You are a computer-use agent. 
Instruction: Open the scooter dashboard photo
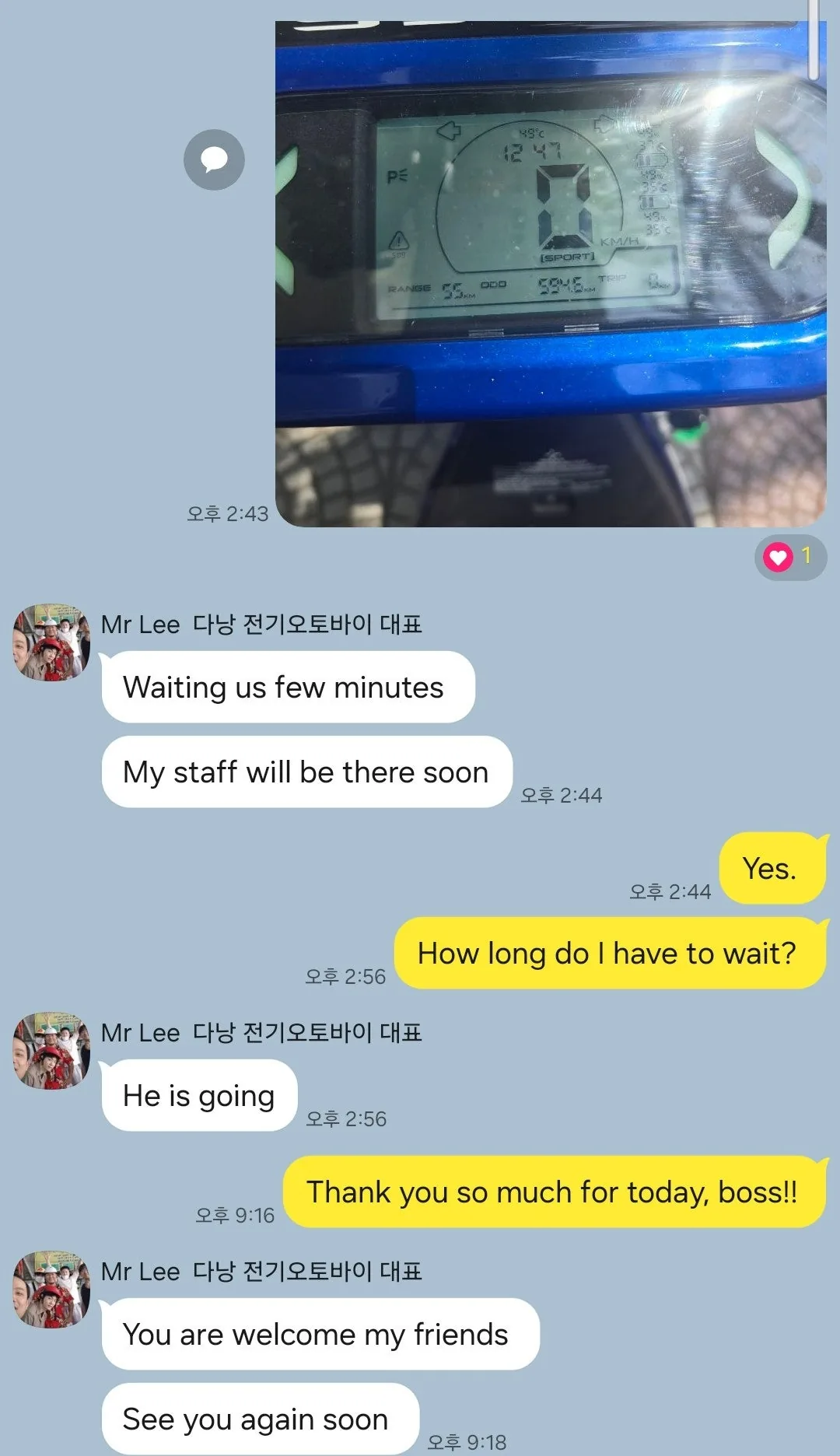(x=551, y=274)
